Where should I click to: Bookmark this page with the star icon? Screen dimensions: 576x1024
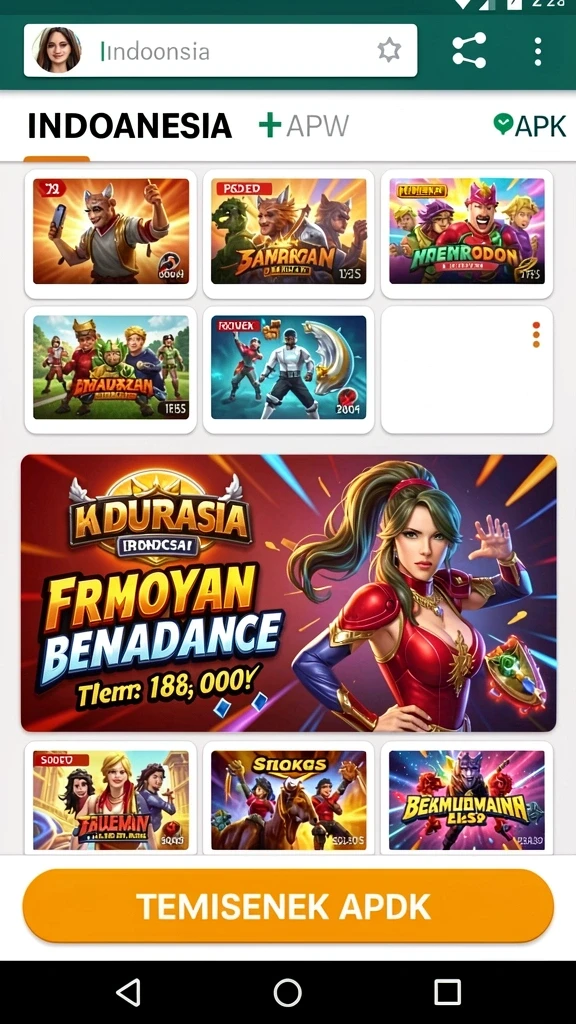(389, 50)
